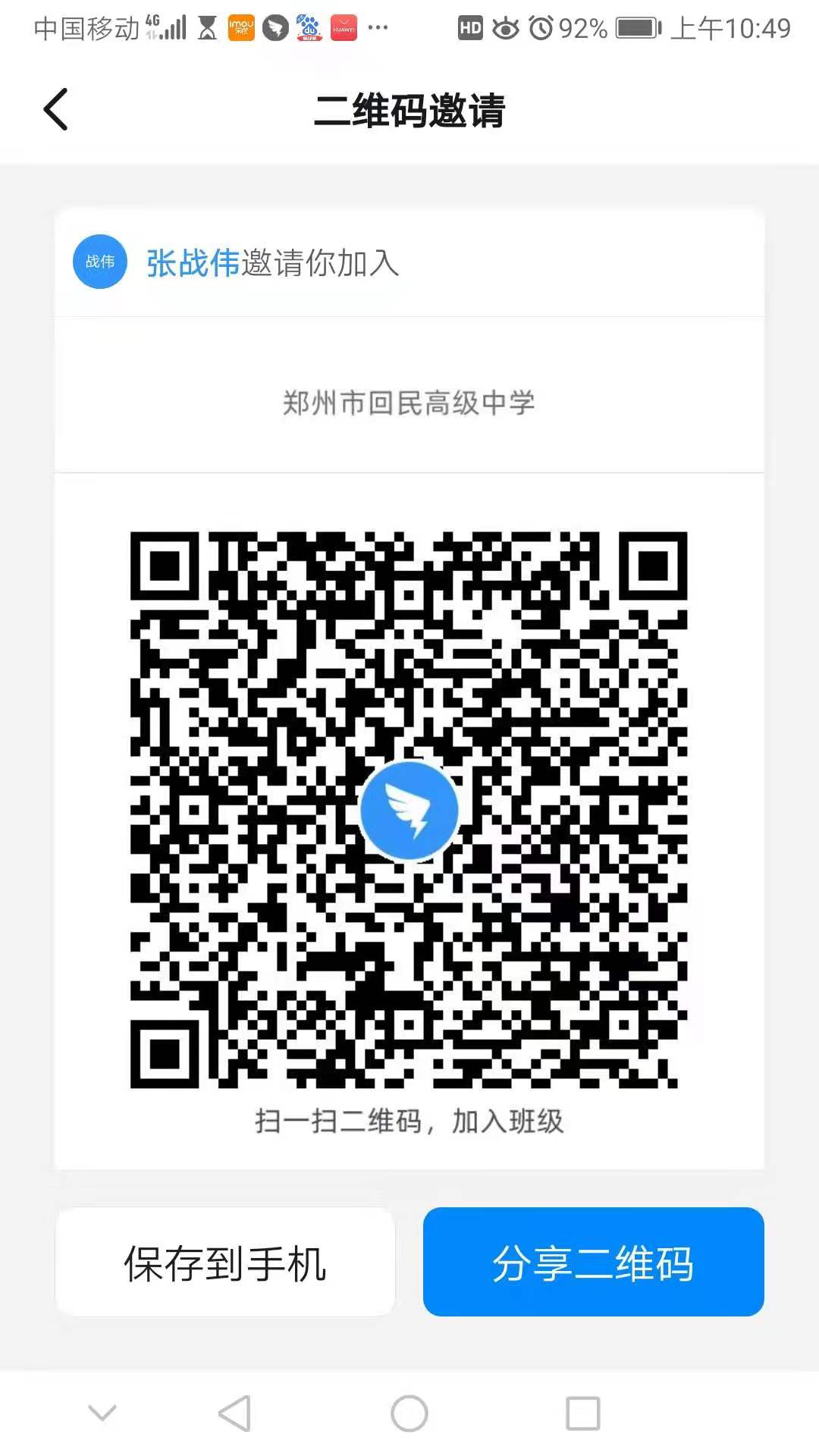Screen dimensions: 819x1456
Task: Tap the system home button
Action: click(409, 1414)
